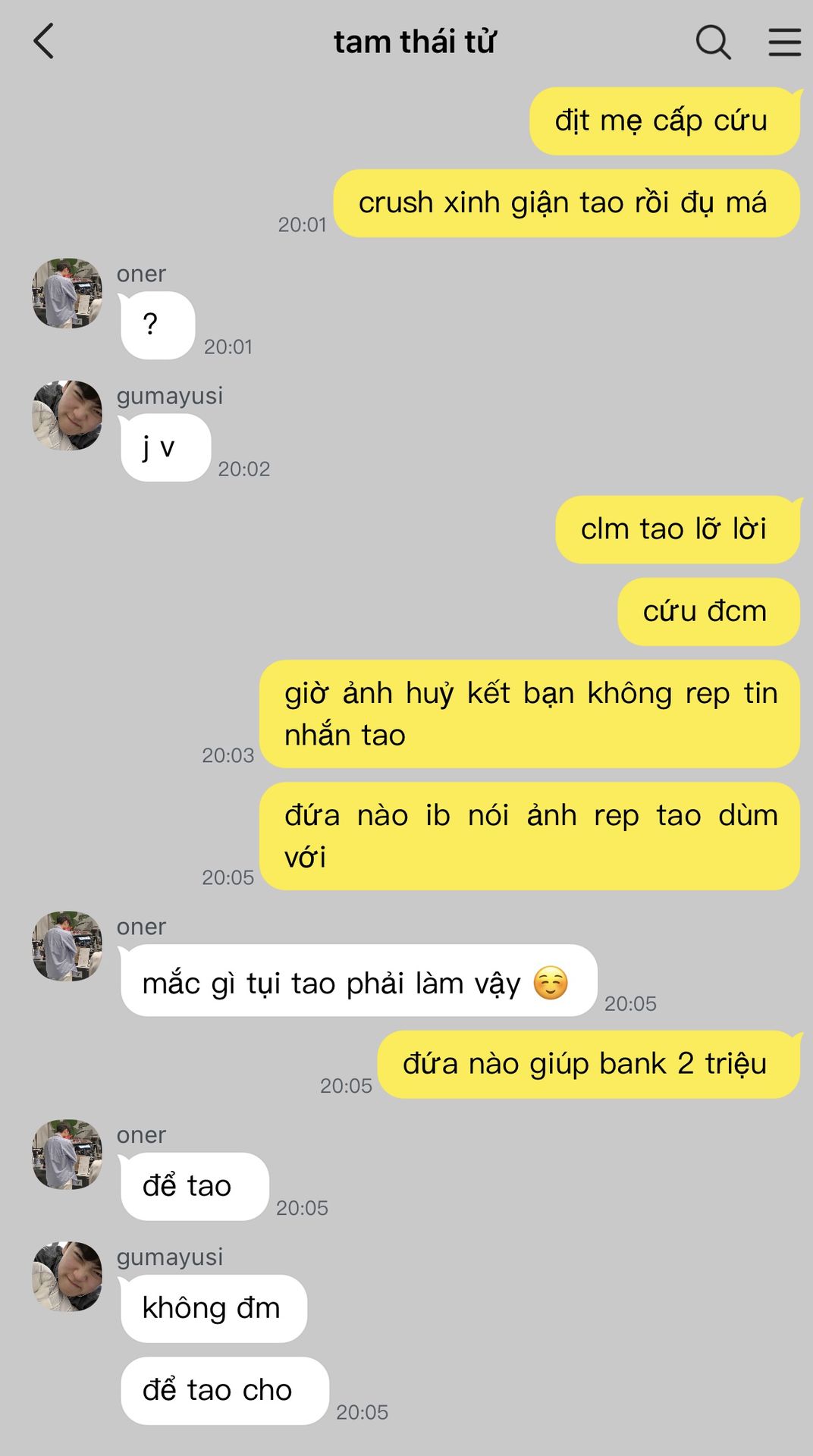Open the chat's hamburger menu
This screenshot has height=1456, width=813.
tap(784, 42)
